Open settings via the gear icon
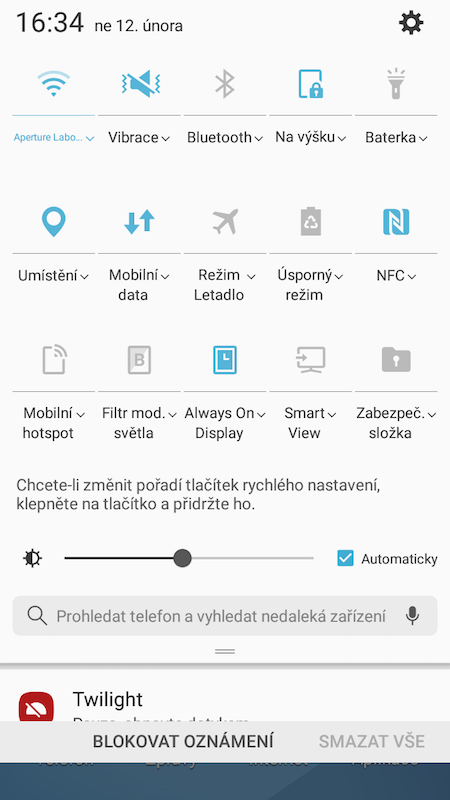 tap(411, 23)
